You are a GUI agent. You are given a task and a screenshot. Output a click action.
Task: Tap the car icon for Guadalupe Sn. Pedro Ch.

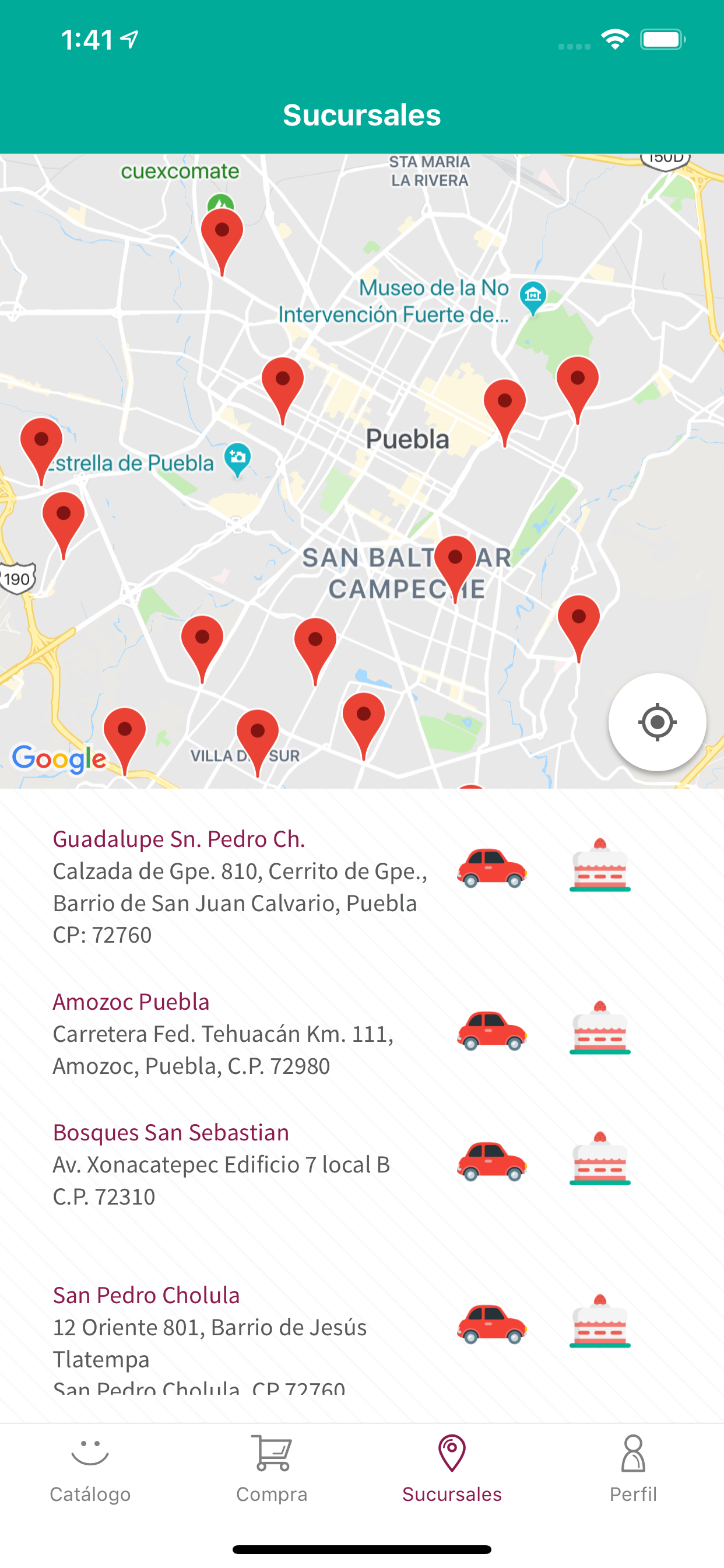point(491,867)
